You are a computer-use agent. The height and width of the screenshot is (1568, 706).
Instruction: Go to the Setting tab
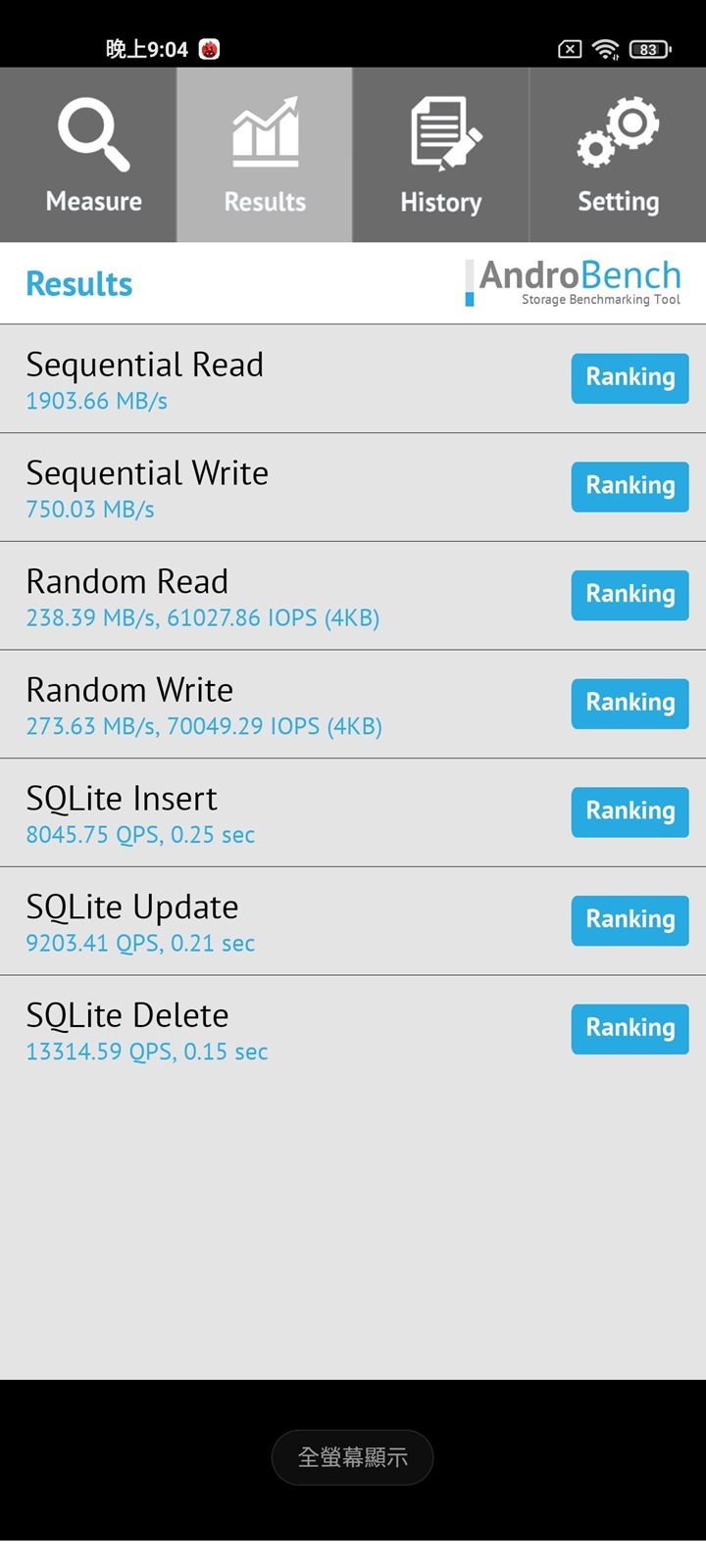618,155
